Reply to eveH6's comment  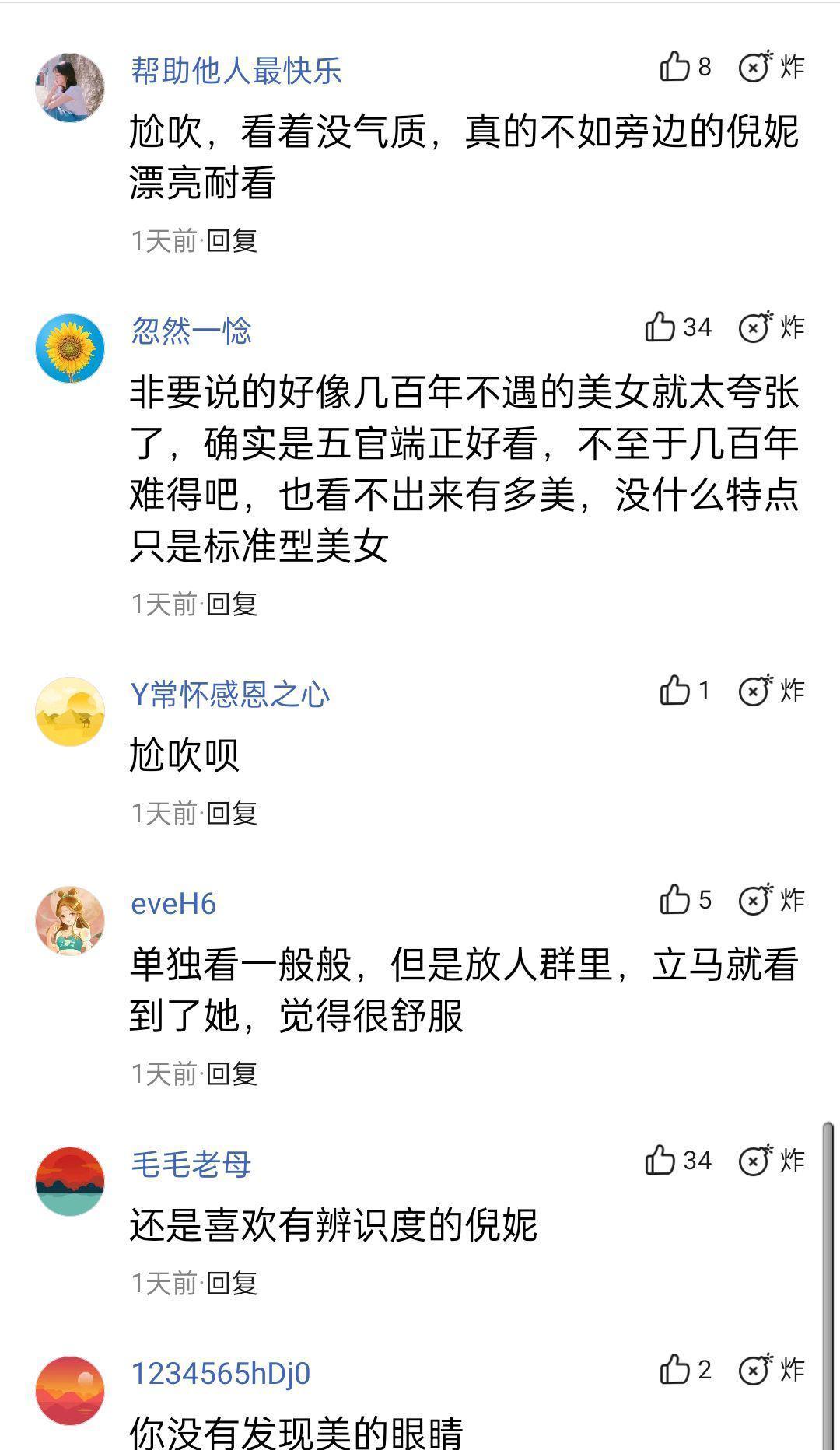point(232,1074)
